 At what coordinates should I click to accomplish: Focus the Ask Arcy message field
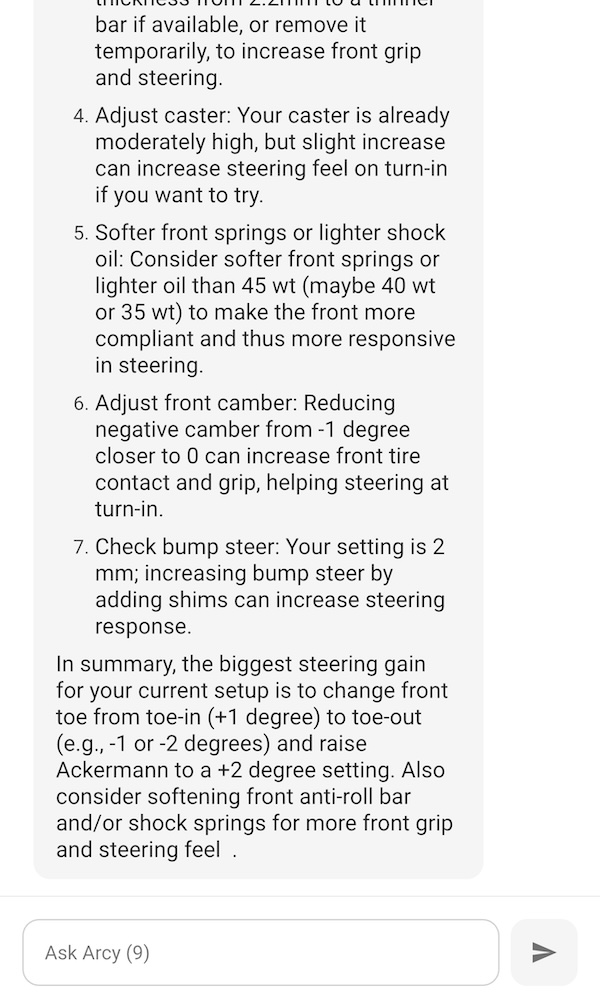[x=260, y=952]
